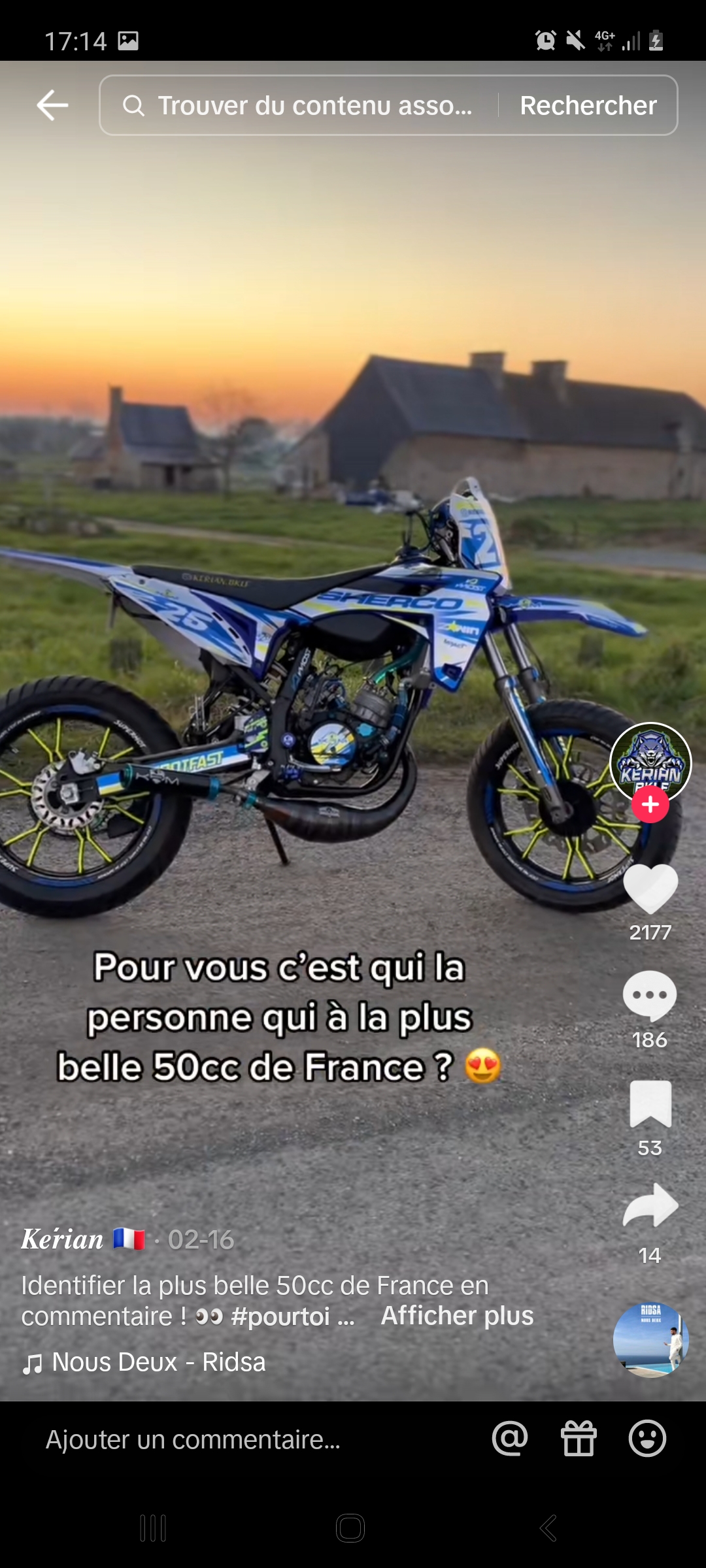Open Kerian's profile picture
Image resolution: width=706 pixels, height=1568 pixels.
[x=650, y=760]
